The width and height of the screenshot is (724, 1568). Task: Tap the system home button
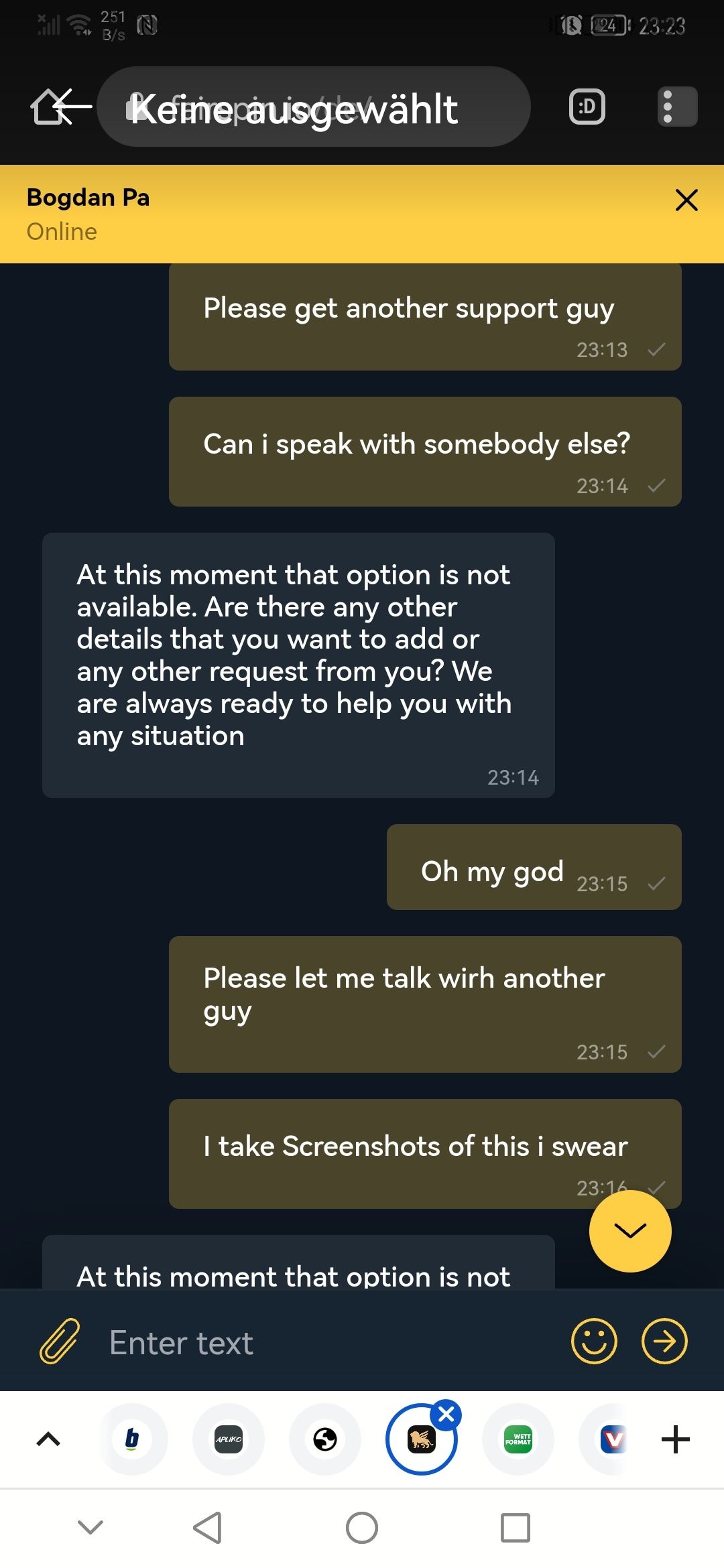(361, 1528)
